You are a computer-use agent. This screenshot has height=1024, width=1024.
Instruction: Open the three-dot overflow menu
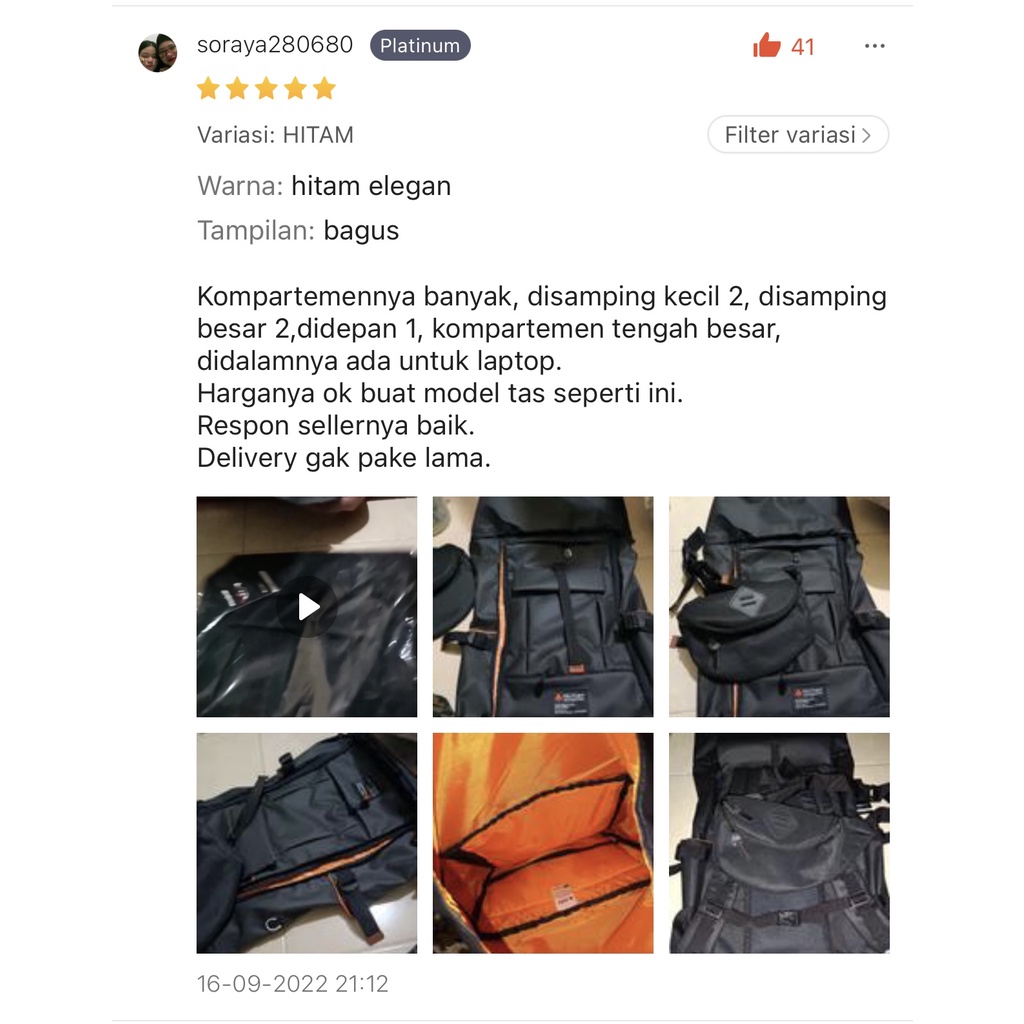tap(875, 46)
